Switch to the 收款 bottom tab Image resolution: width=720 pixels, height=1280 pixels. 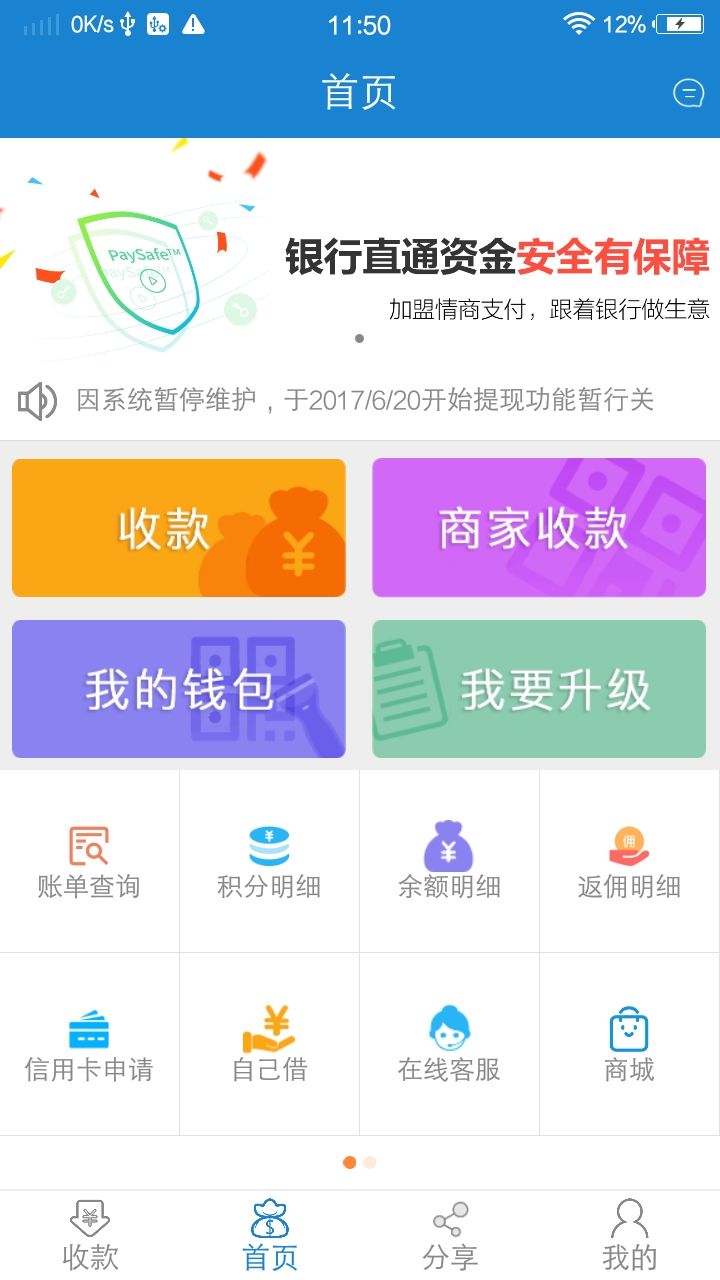click(90, 1236)
